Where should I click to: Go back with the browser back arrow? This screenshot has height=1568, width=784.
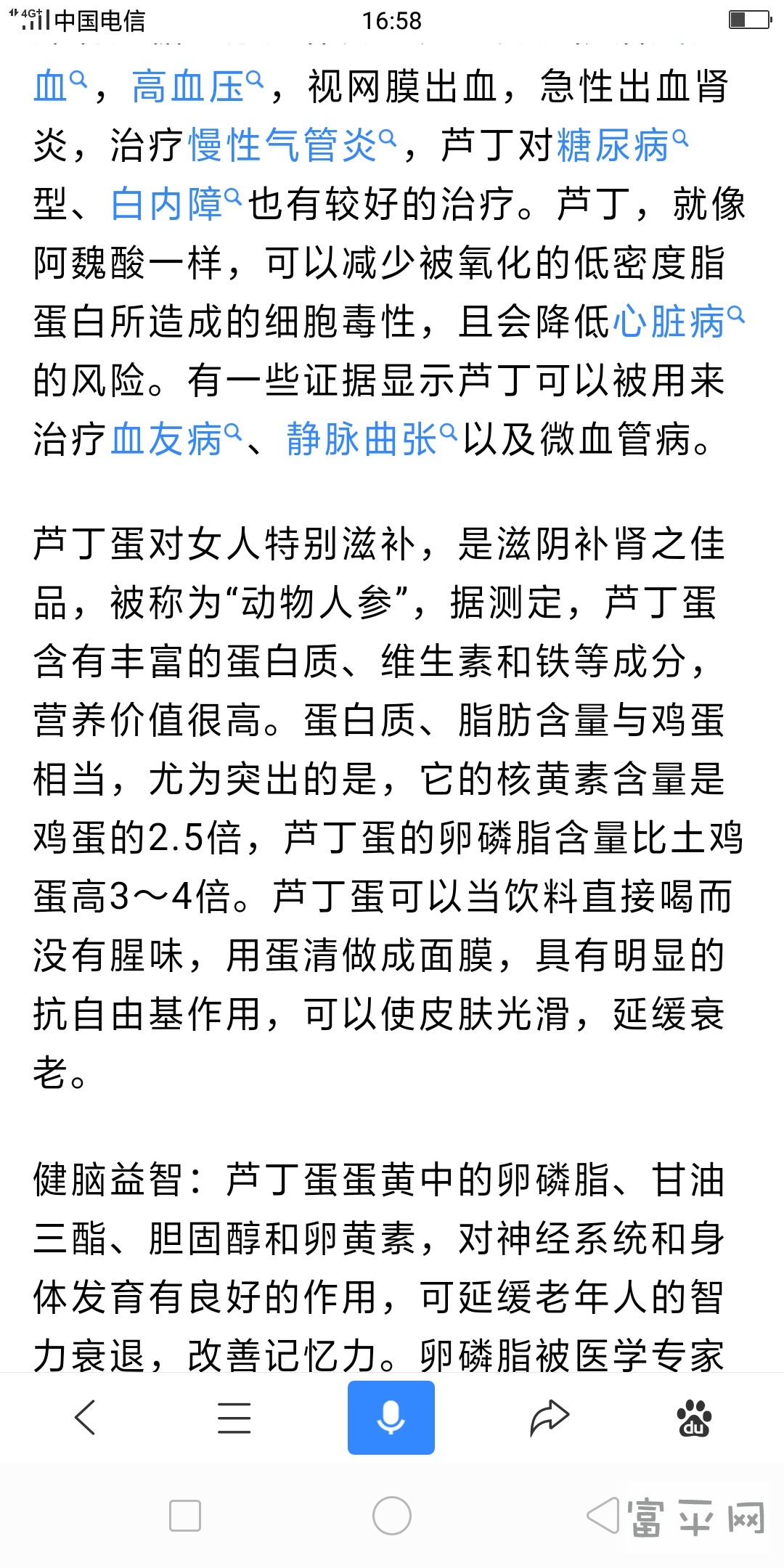(x=86, y=1418)
